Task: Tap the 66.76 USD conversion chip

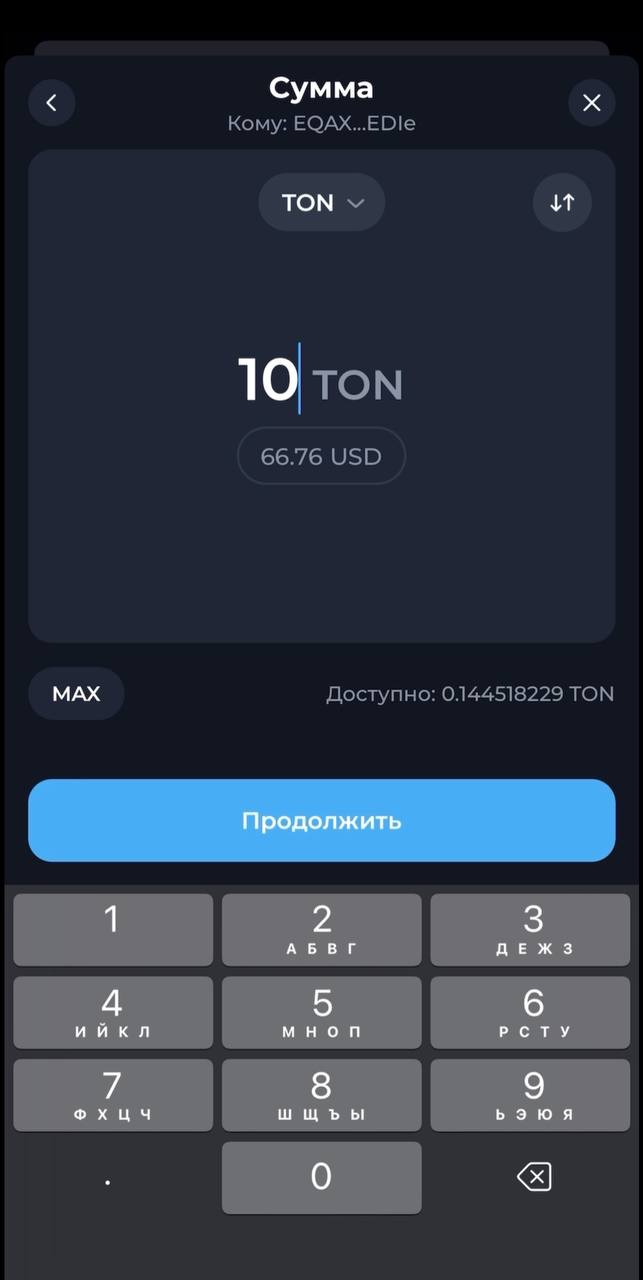Action: 321,457
